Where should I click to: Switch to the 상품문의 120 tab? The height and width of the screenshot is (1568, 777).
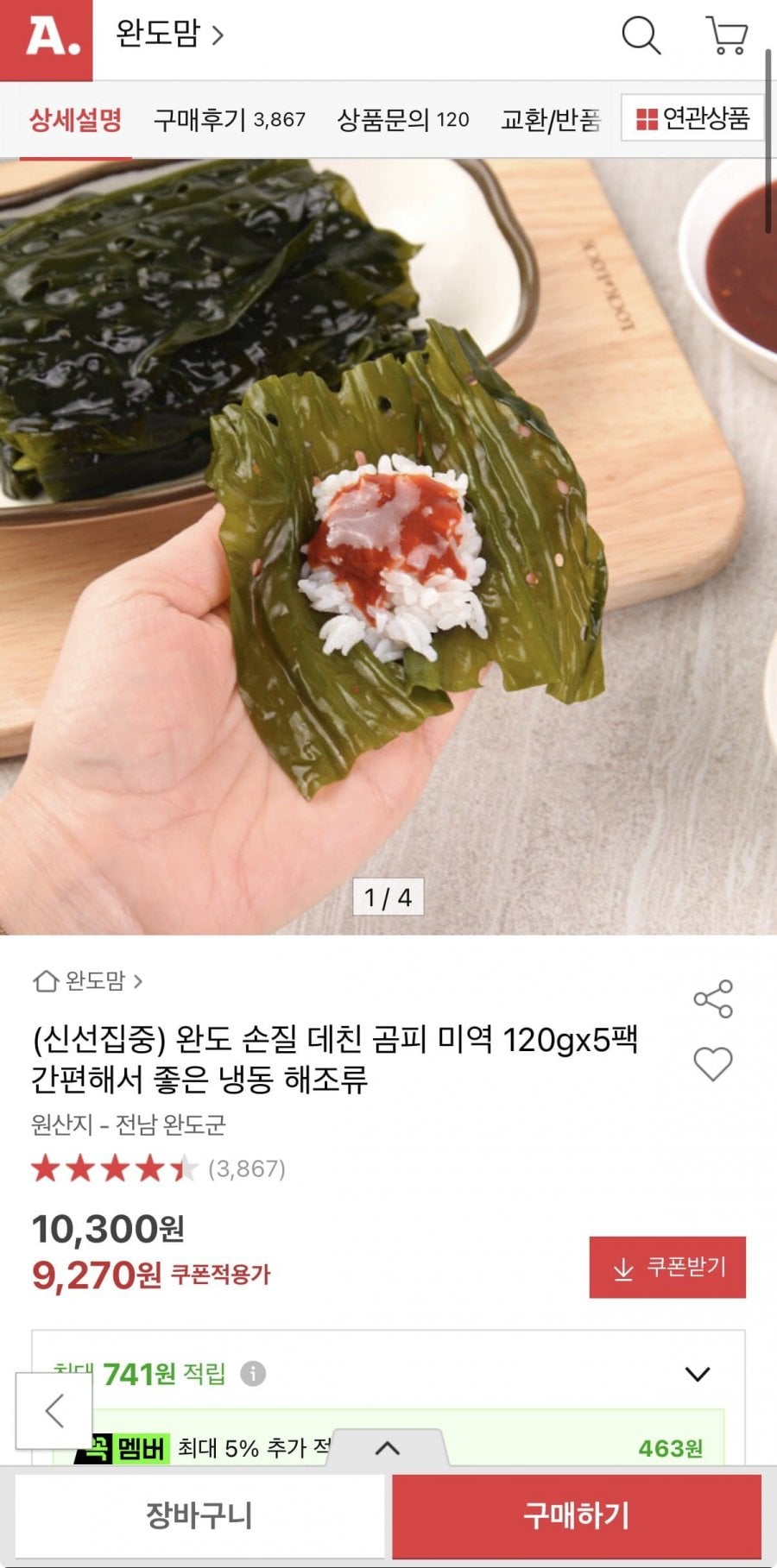(402, 120)
